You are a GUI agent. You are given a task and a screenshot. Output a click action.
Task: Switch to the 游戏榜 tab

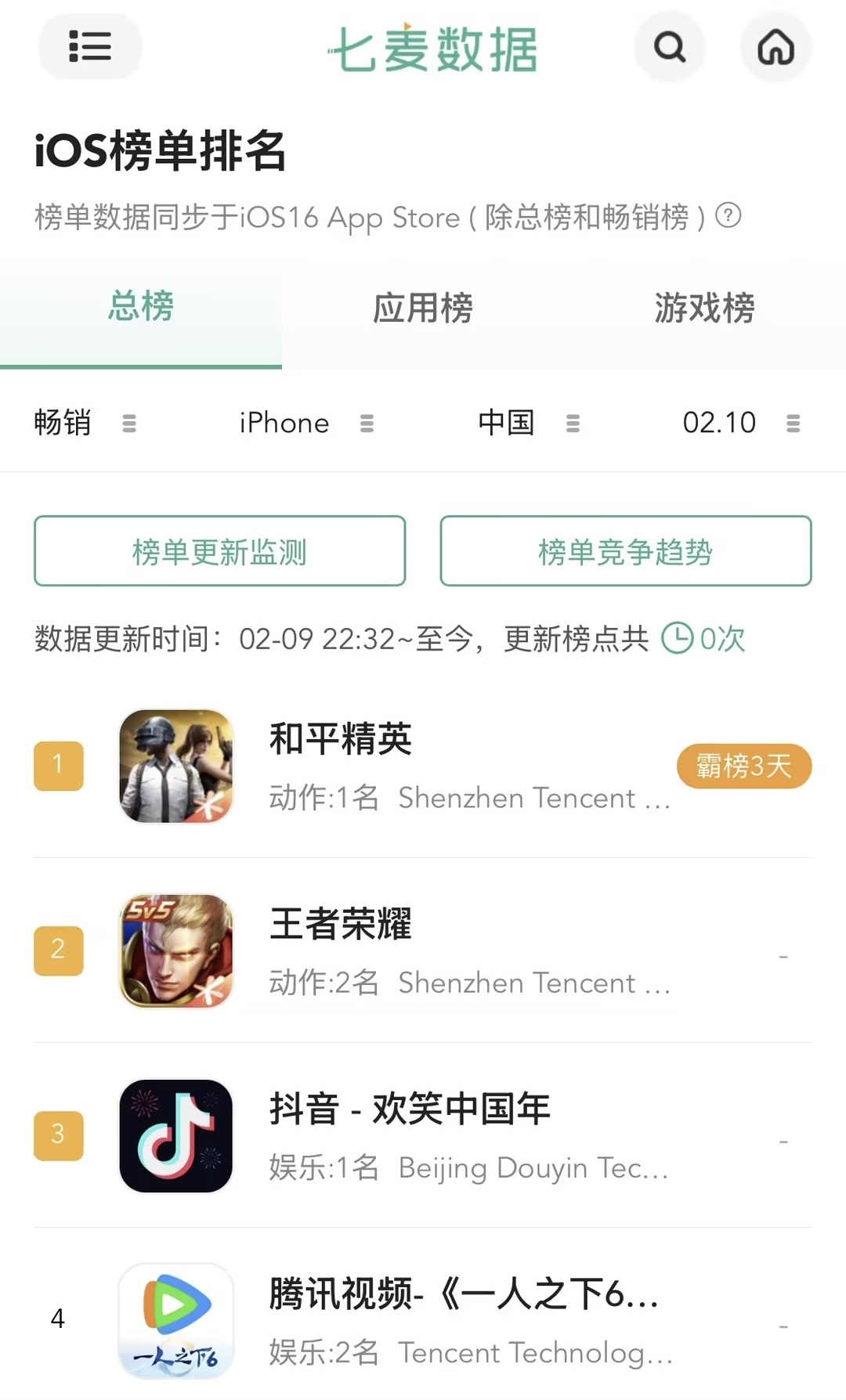click(x=705, y=310)
